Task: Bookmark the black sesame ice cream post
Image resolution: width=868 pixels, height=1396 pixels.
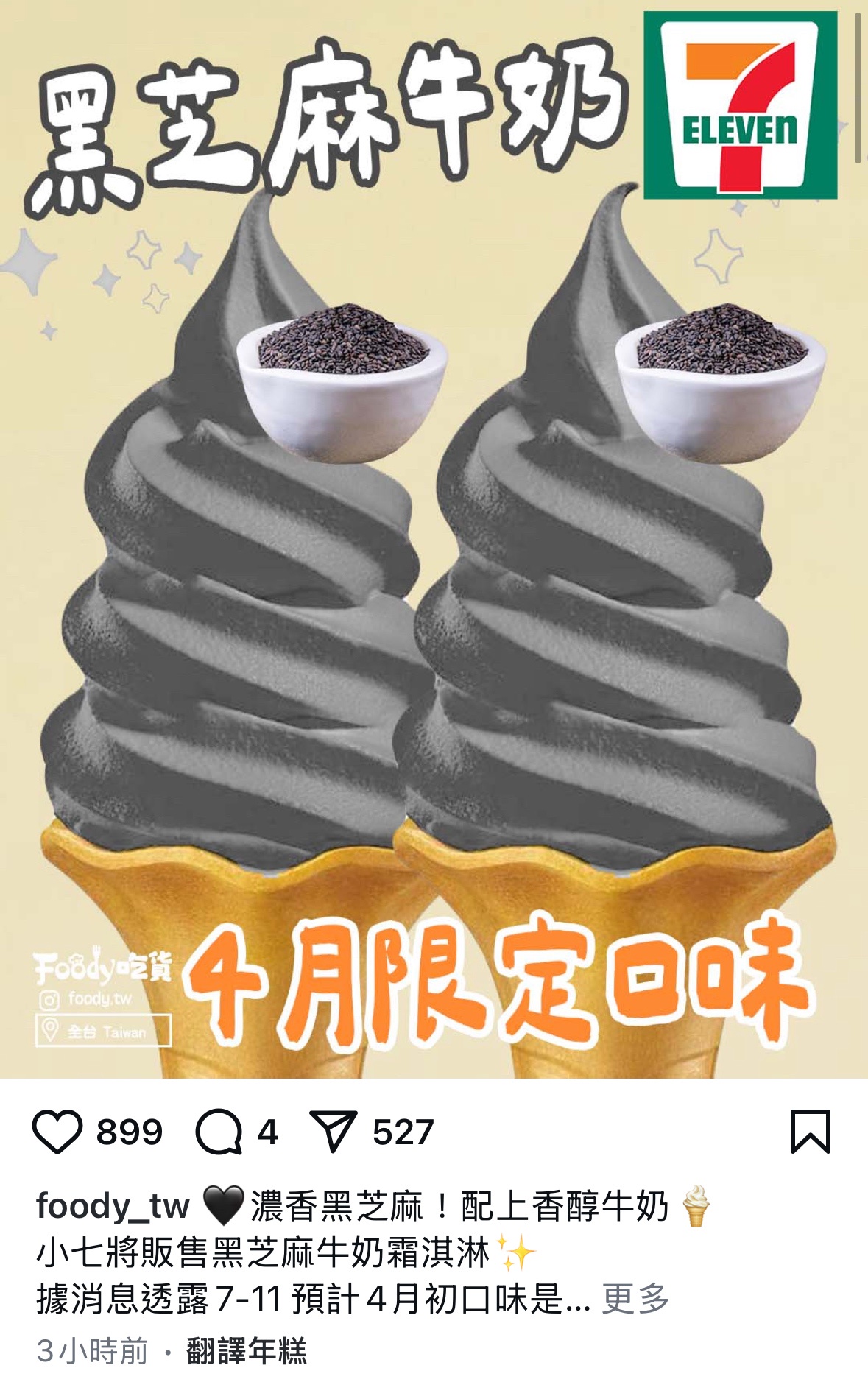Action: 810,1132
